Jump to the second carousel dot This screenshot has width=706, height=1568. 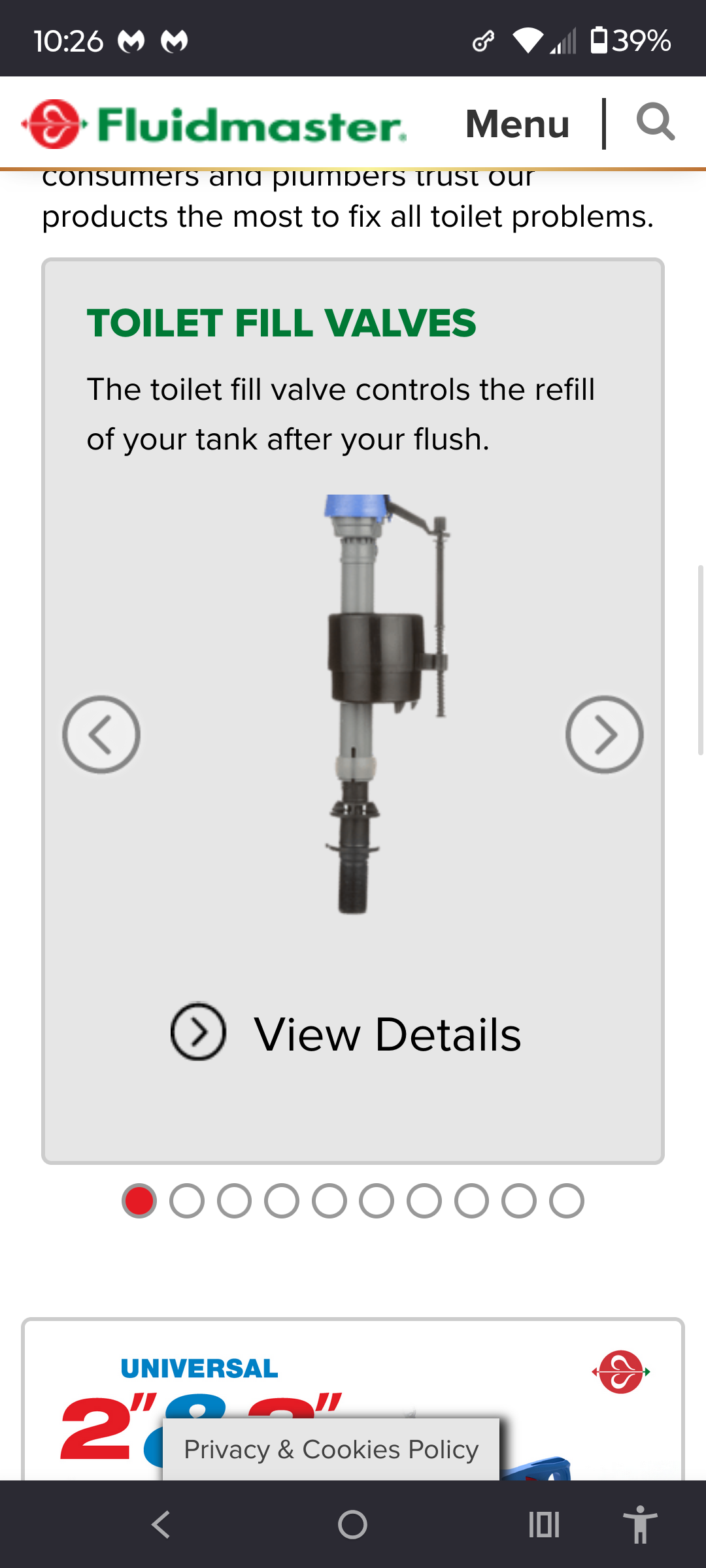click(x=187, y=1201)
